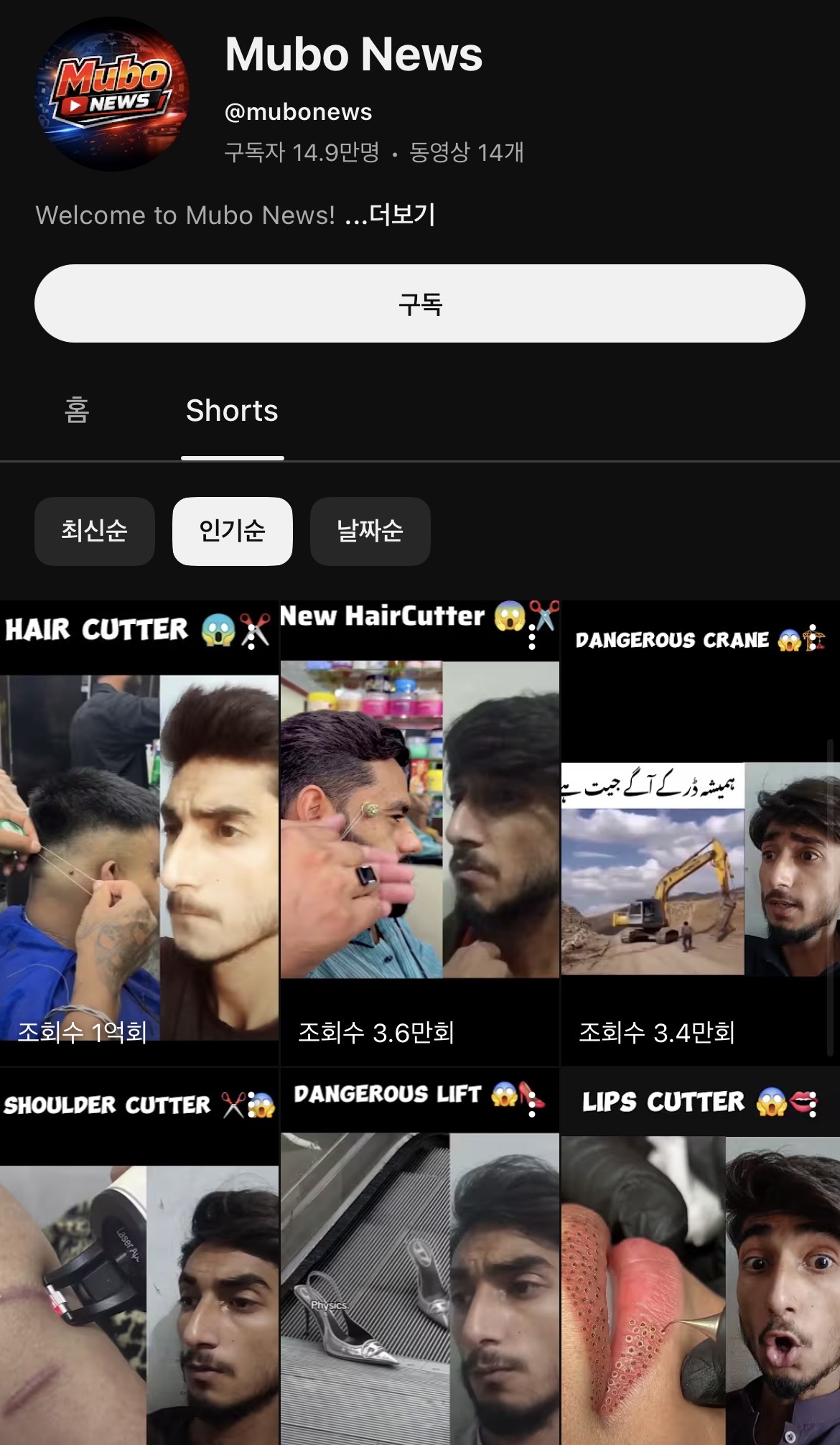Switch to the 홈 tab
This screenshot has width=840, height=1445.
click(x=77, y=410)
